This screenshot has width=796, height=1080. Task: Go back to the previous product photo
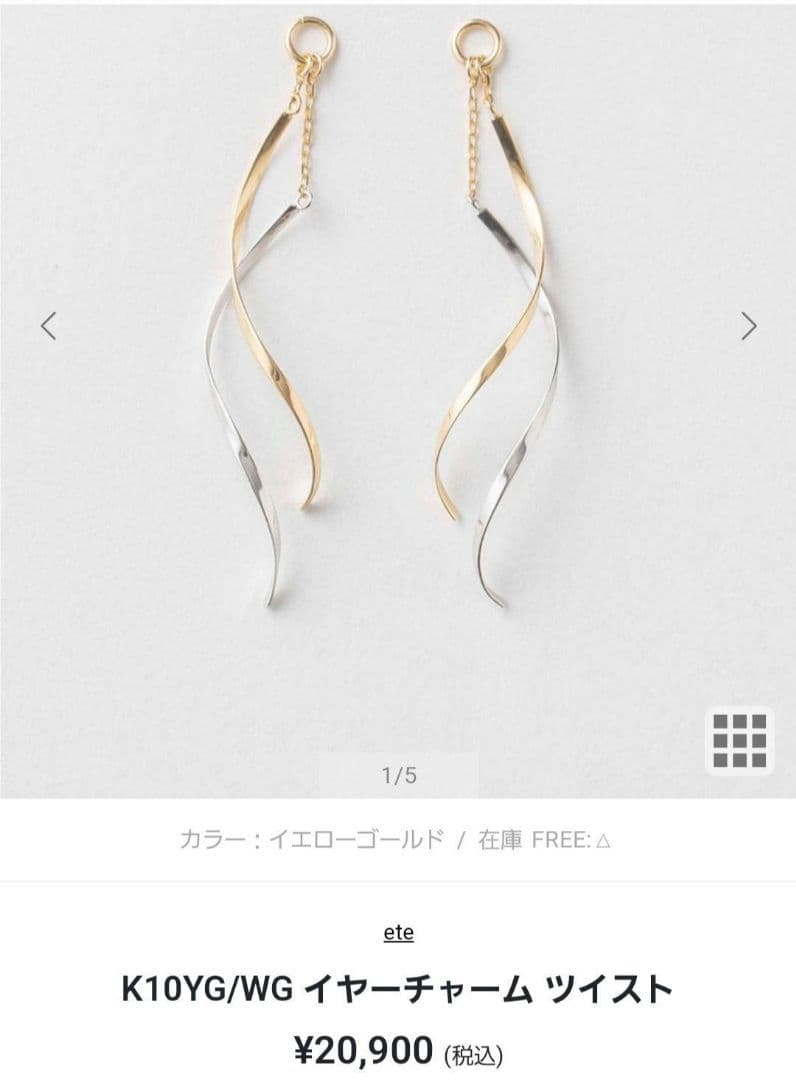pos(48,325)
